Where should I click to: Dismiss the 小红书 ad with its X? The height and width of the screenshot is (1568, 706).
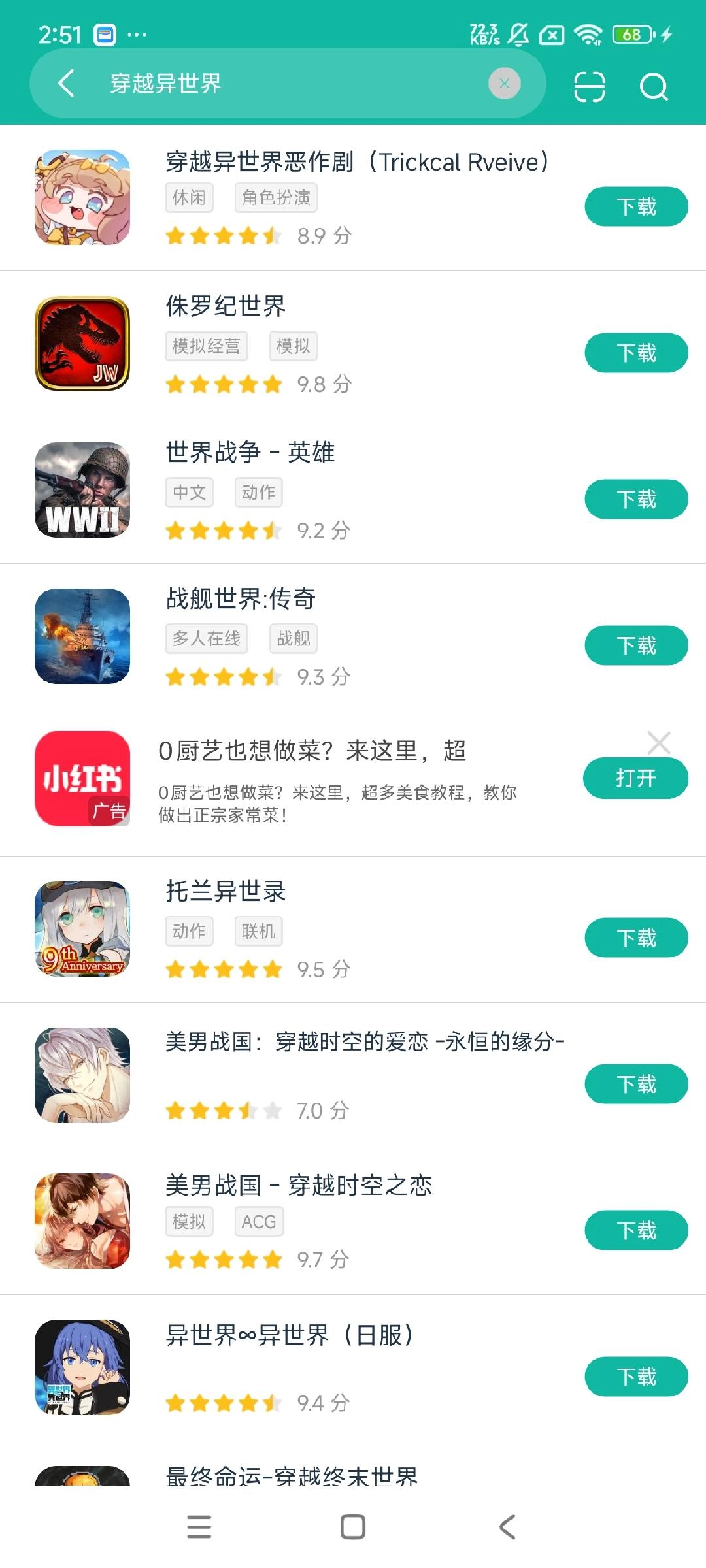(x=659, y=742)
